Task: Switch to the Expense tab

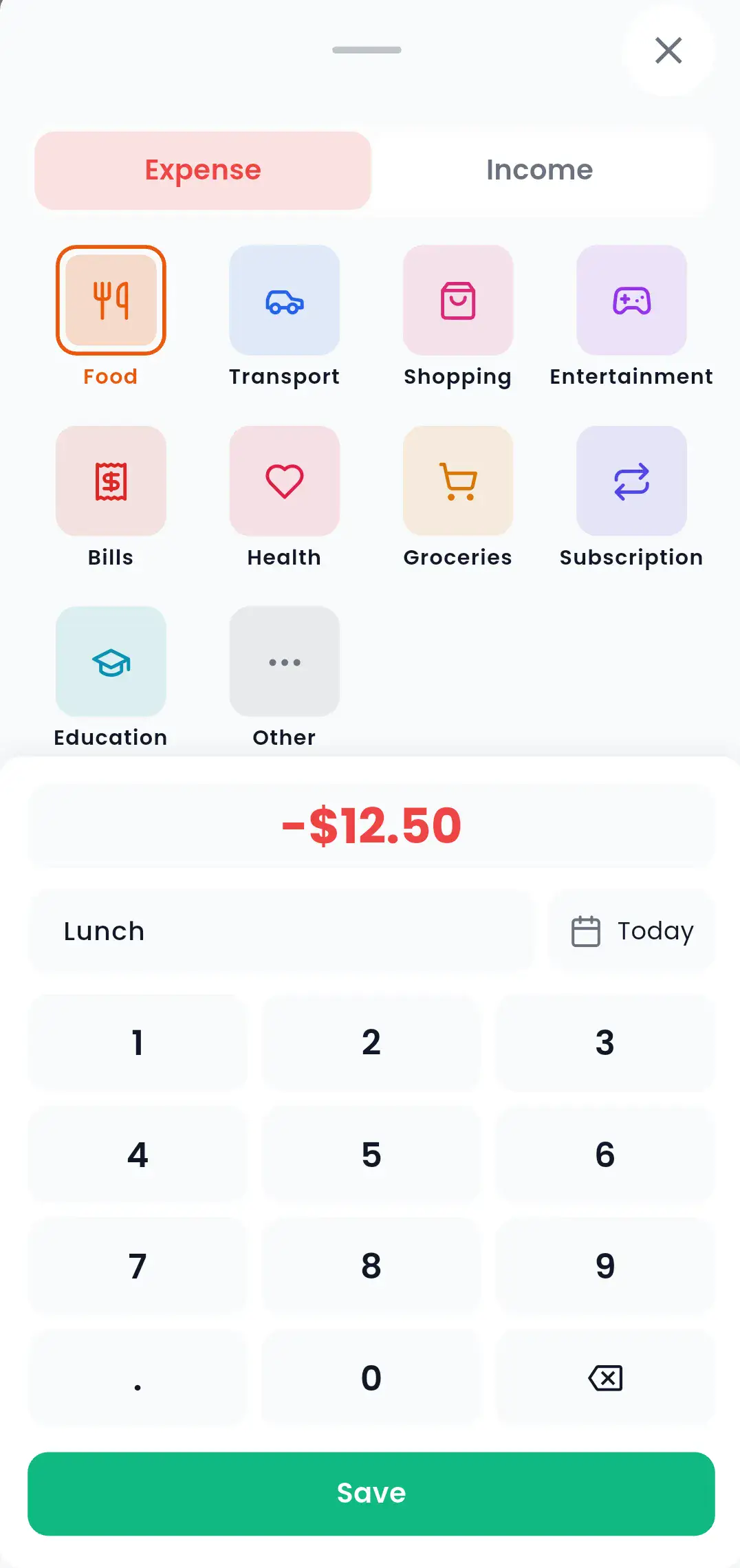Action: [x=202, y=170]
